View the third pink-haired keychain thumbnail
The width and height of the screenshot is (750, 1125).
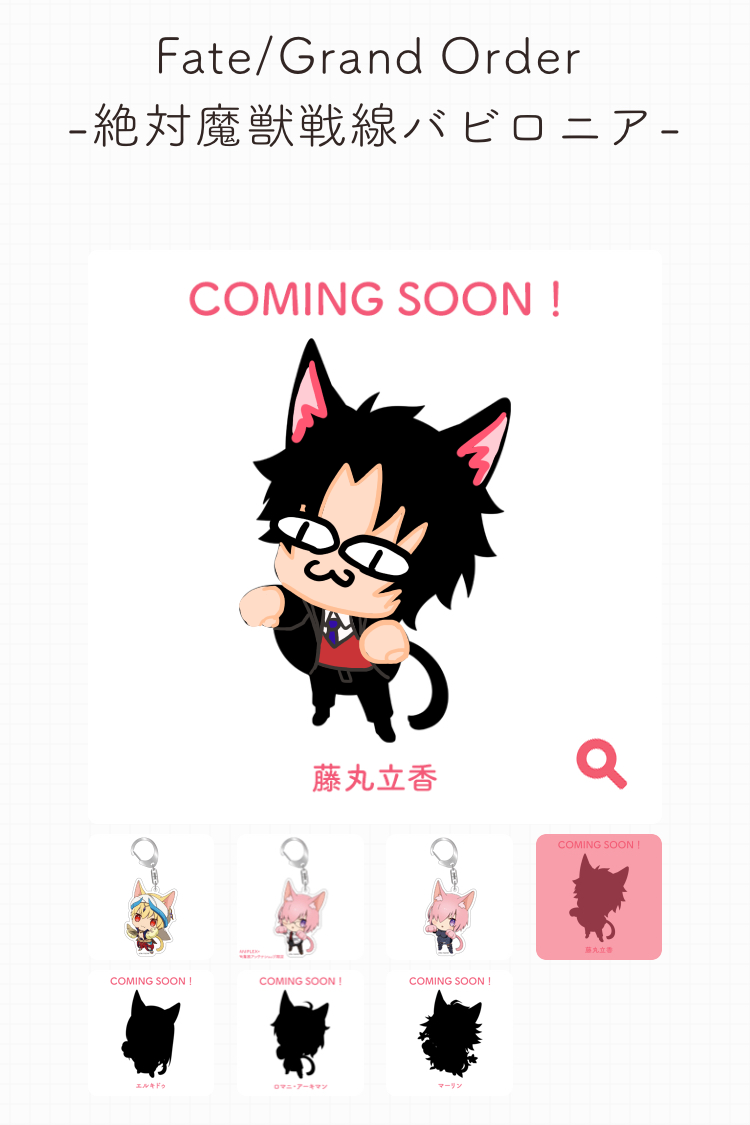point(449,896)
